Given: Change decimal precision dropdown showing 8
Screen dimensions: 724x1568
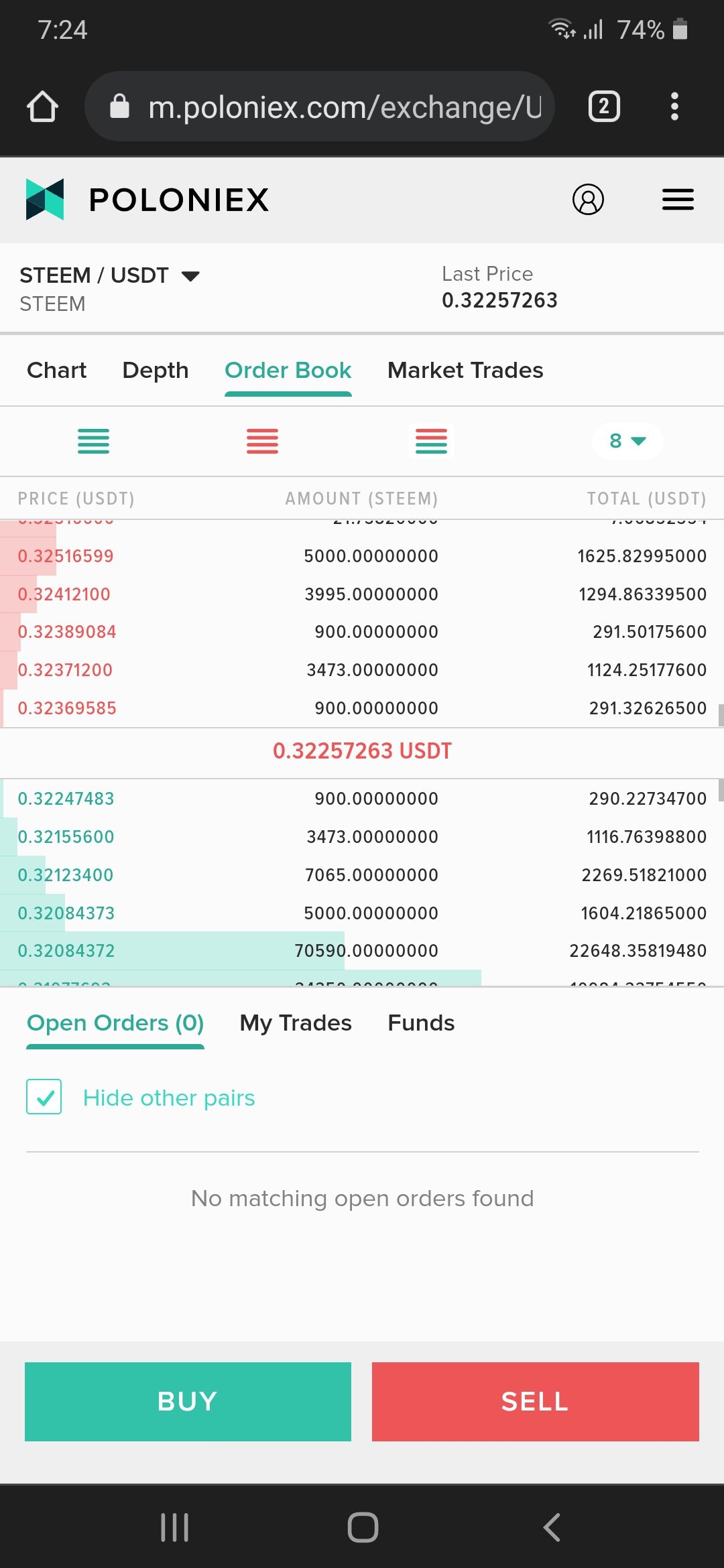Looking at the screenshot, I should tap(627, 441).
